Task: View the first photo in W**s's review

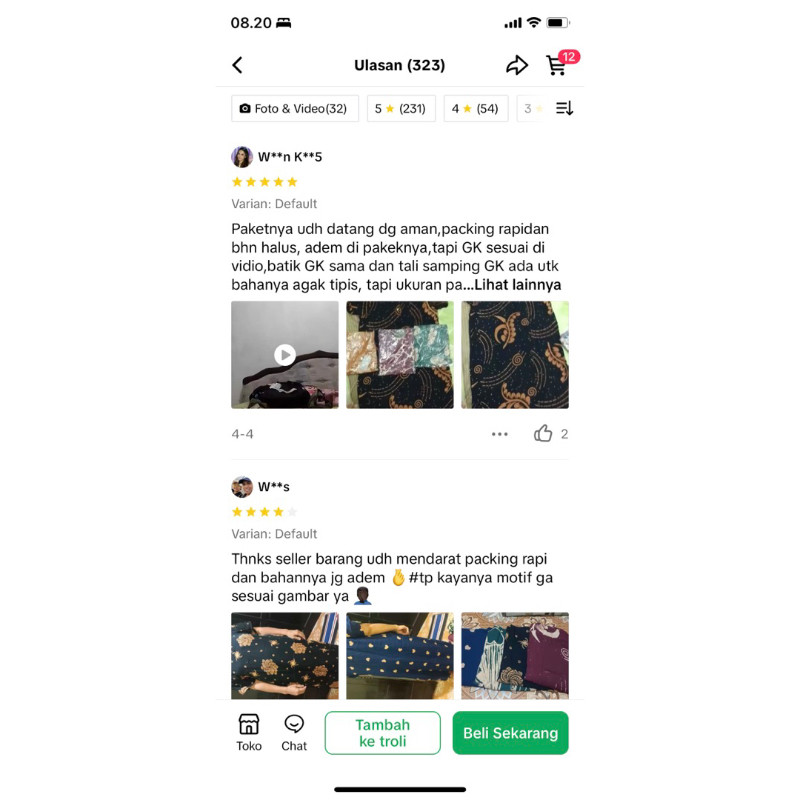Action: click(x=285, y=655)
